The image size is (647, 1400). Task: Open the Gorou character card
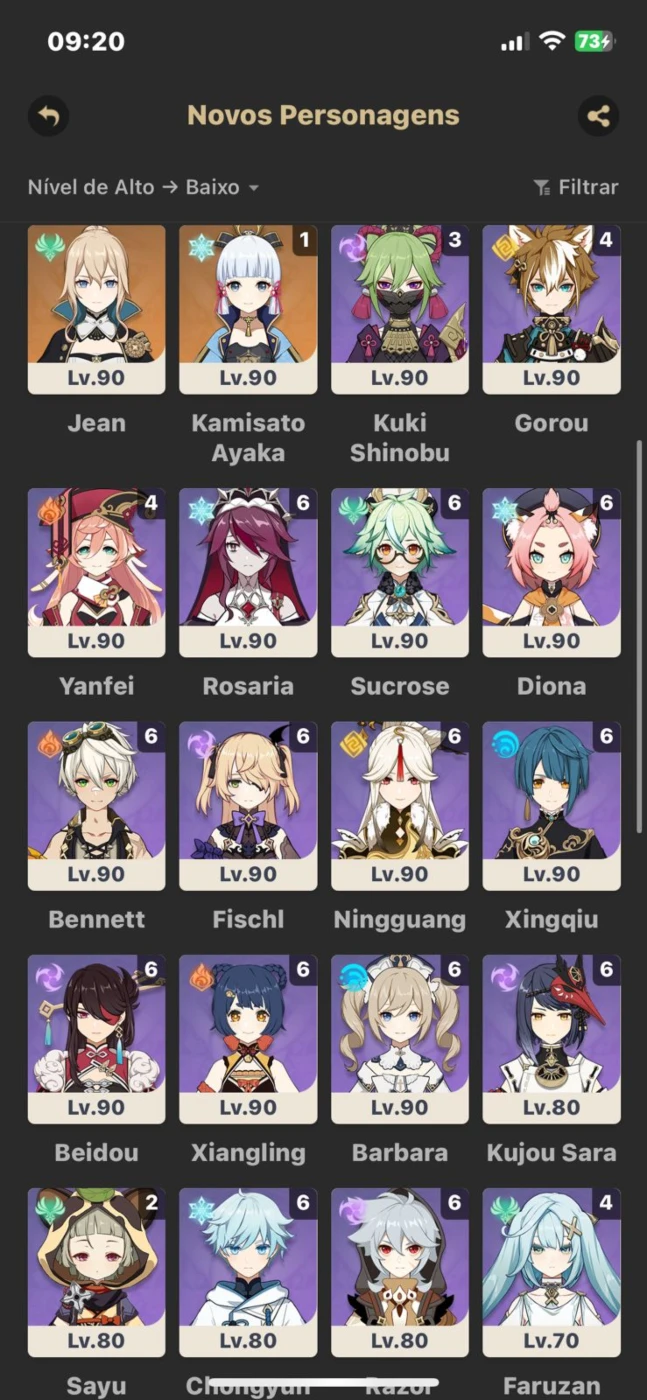pyautogui.click(x=551, y=310)
